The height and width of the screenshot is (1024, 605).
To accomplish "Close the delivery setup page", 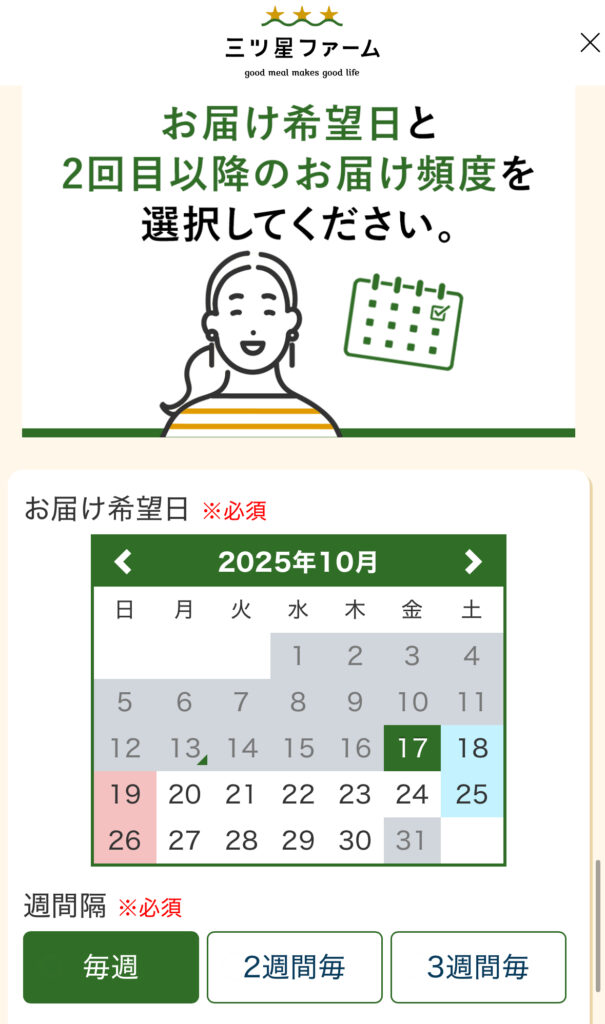I will coord(589,42).
